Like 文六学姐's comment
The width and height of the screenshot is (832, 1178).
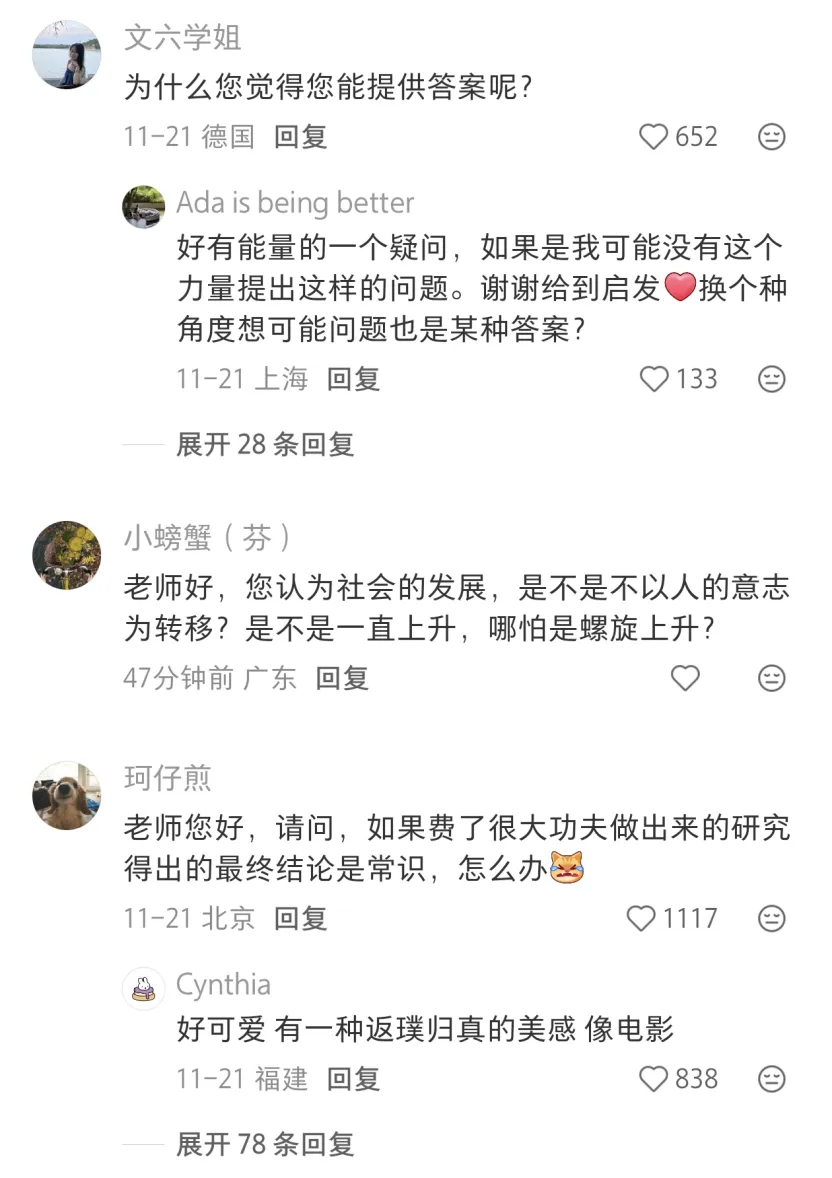tap(653, 137)
